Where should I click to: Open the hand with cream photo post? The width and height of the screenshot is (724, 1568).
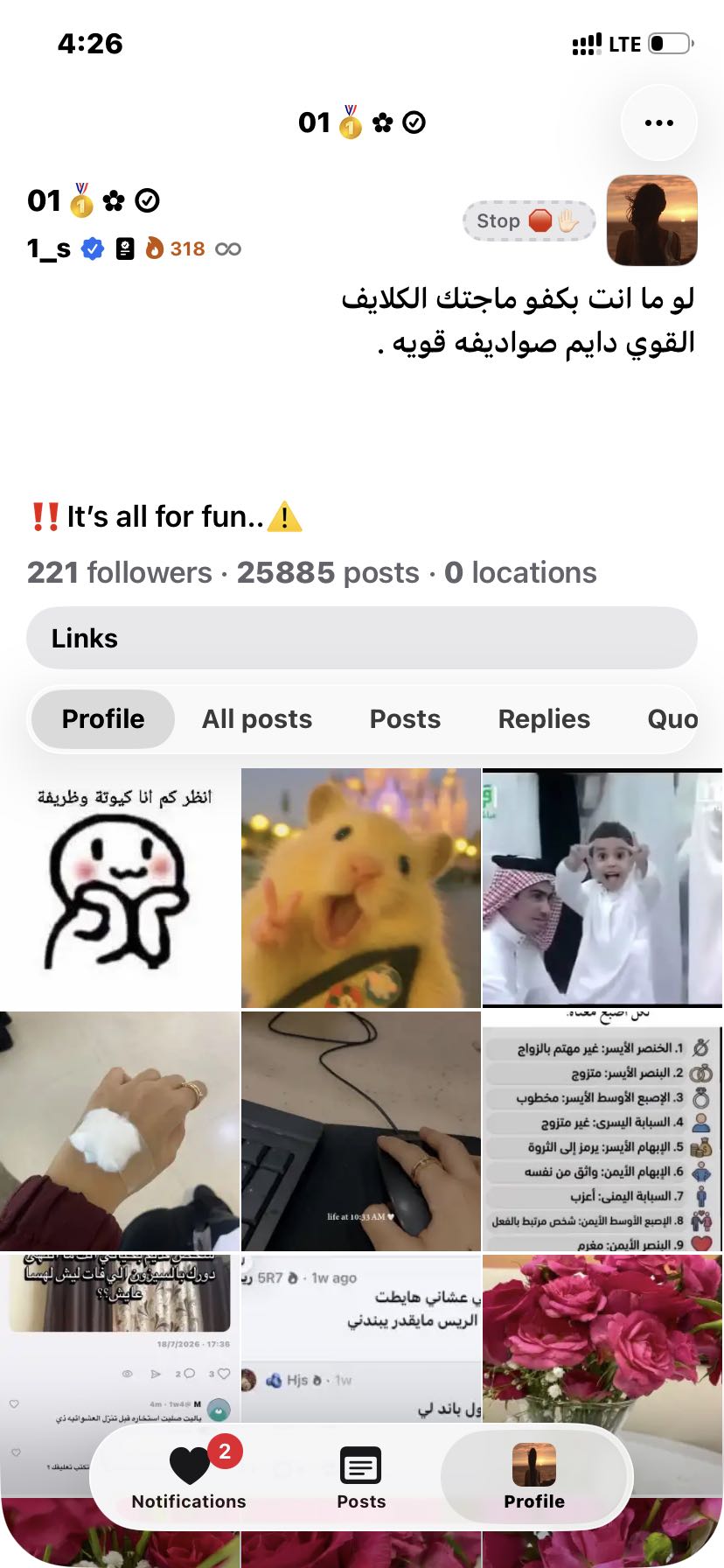[120, 1131]
